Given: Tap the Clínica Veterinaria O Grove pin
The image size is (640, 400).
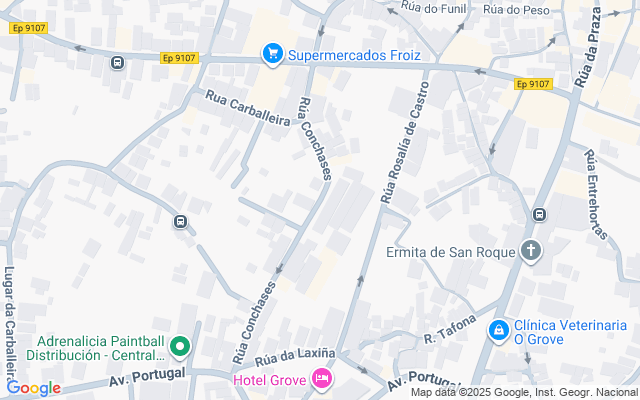Looking at the screenshot, I should coord(499,331).
